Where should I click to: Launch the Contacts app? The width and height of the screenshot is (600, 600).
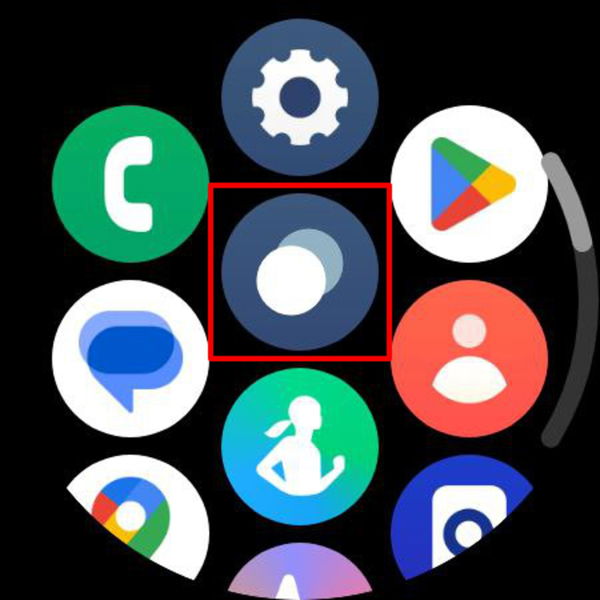pos(469,357)
